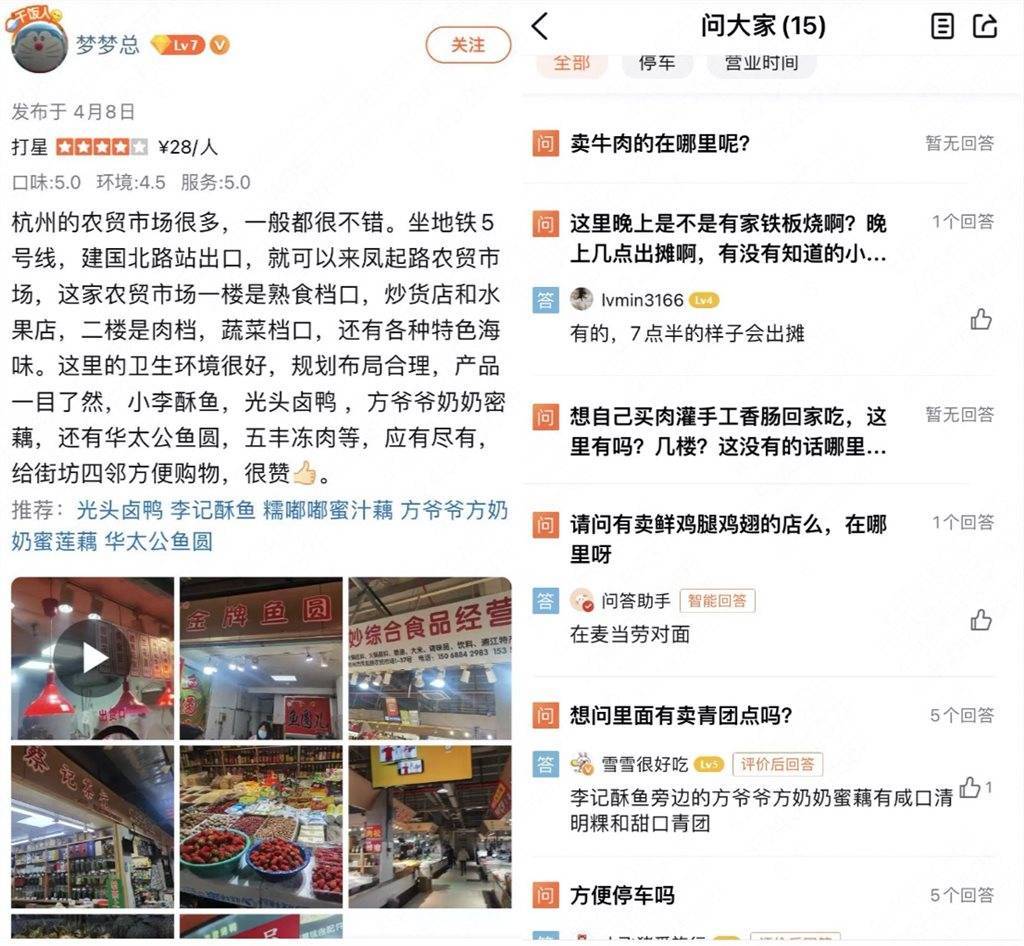Open recommended dish 华太公鱼圆
Image resolution: width=1024 pixels, height=946 pixels.
[x=159, y=542]
